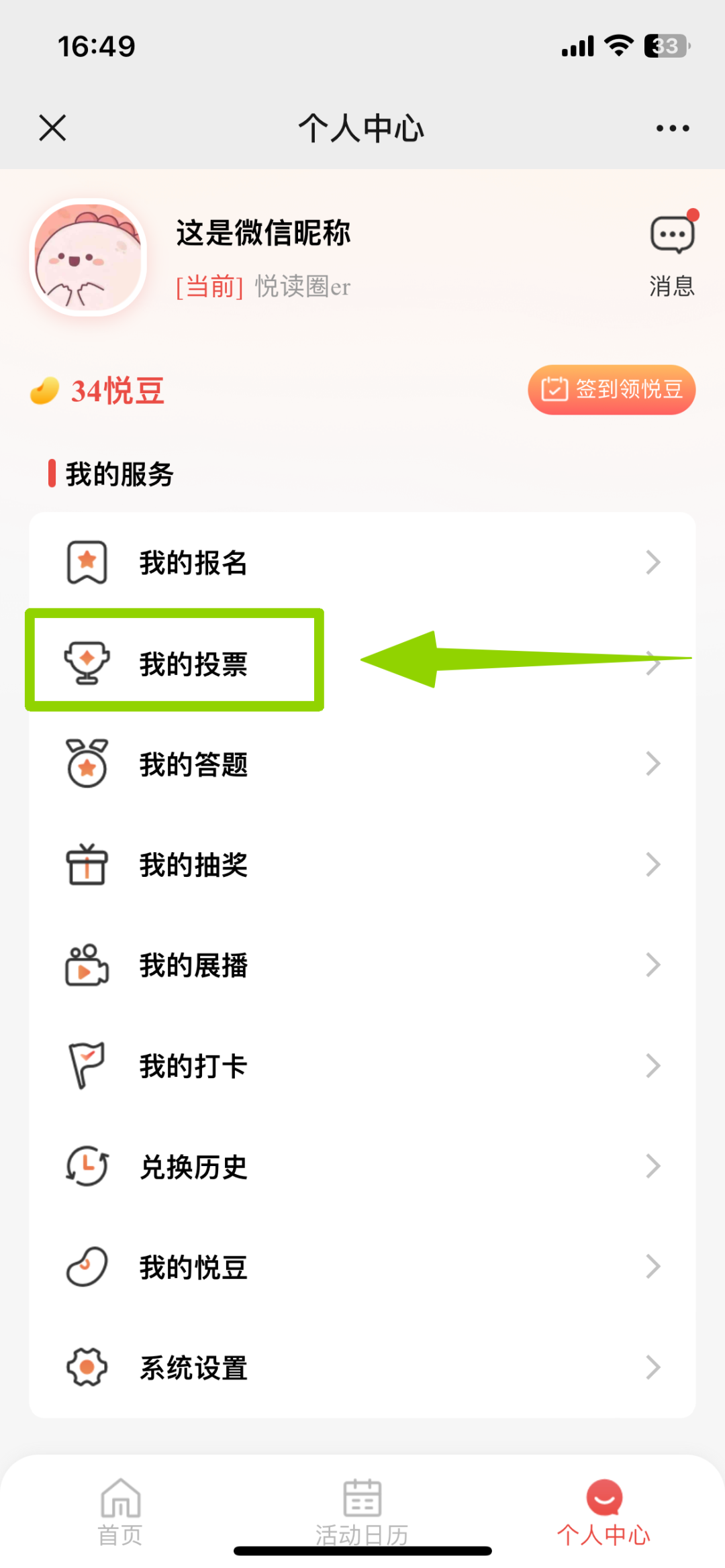Tap the profile avatar

(88, 256)
